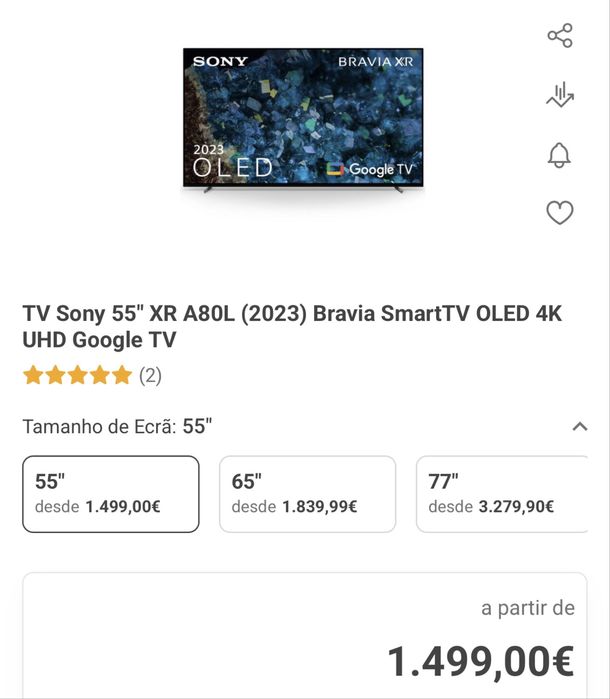Share this Sony TV product
The image size is (610, 699).
tap(559, 37)
